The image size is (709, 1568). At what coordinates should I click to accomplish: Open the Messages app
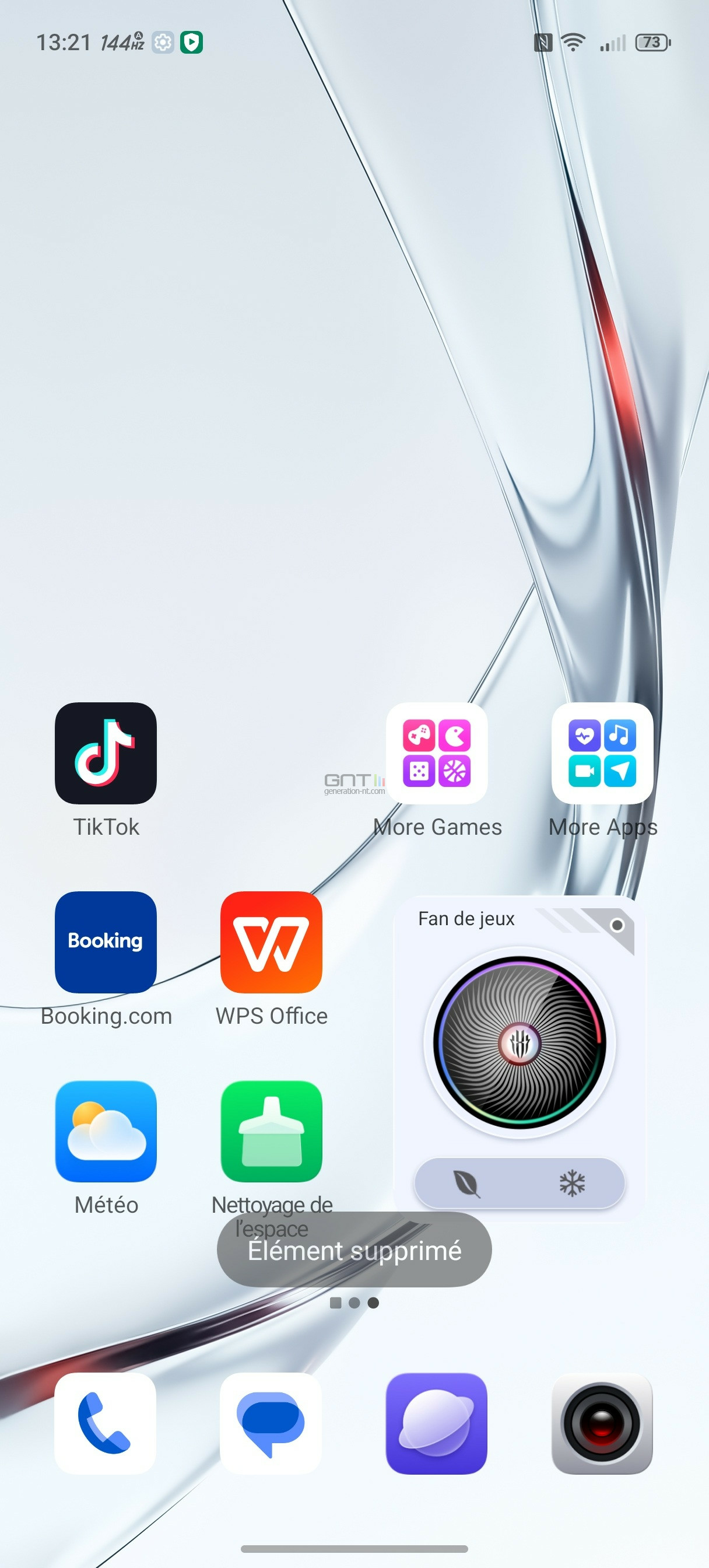click(271, 1423)
